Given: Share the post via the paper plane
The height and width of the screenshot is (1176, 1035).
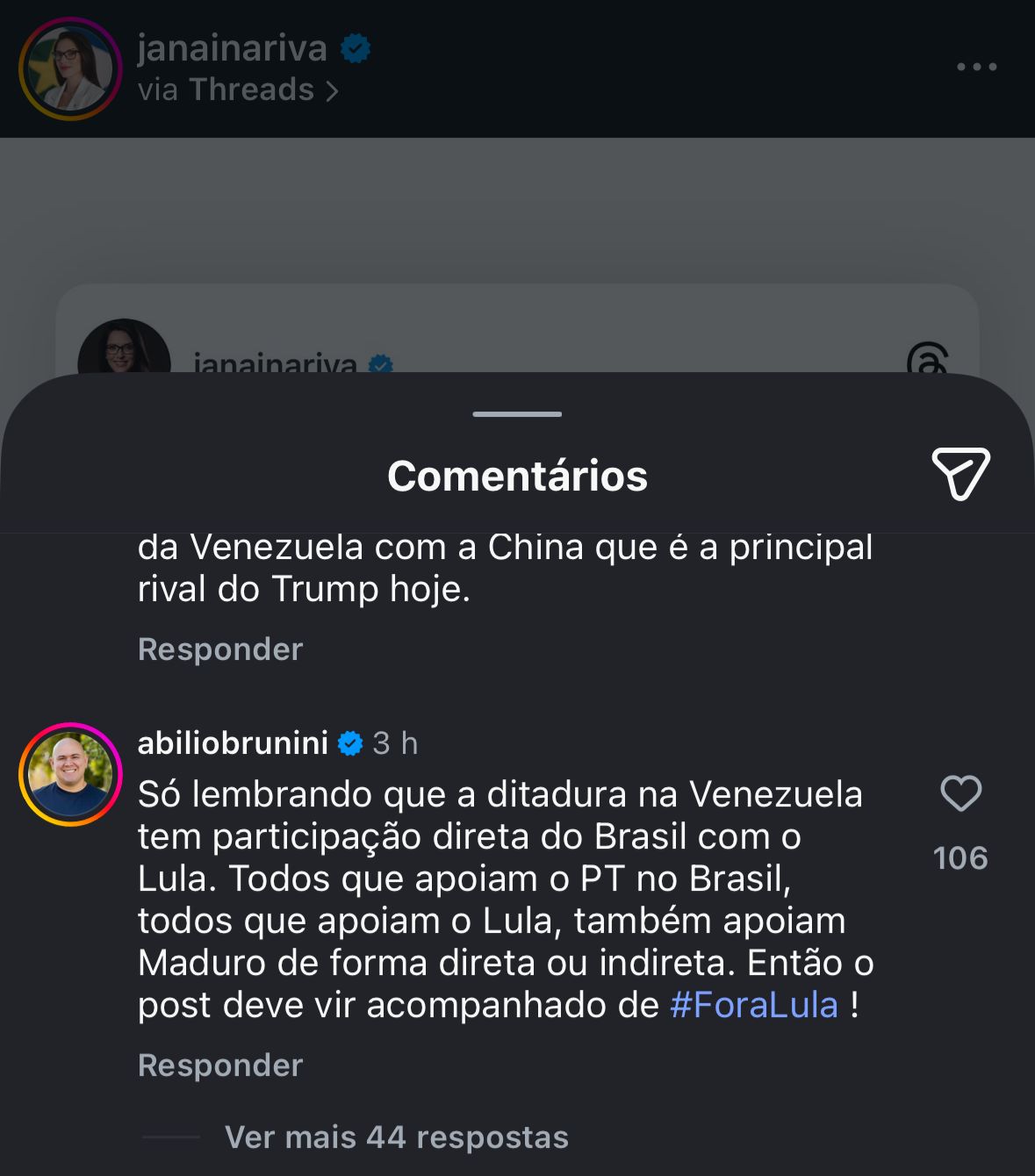Looking at the screenshot, I should [x=960, y=474].
